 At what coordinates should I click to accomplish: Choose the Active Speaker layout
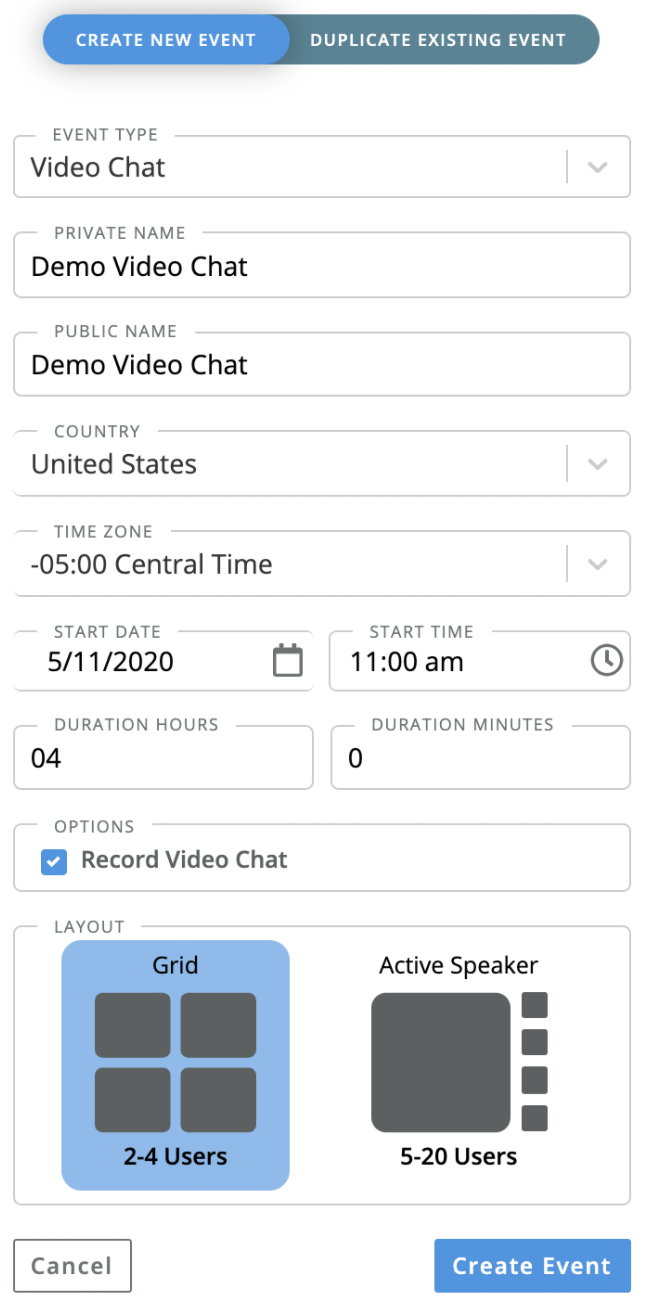click(459, 1065)
